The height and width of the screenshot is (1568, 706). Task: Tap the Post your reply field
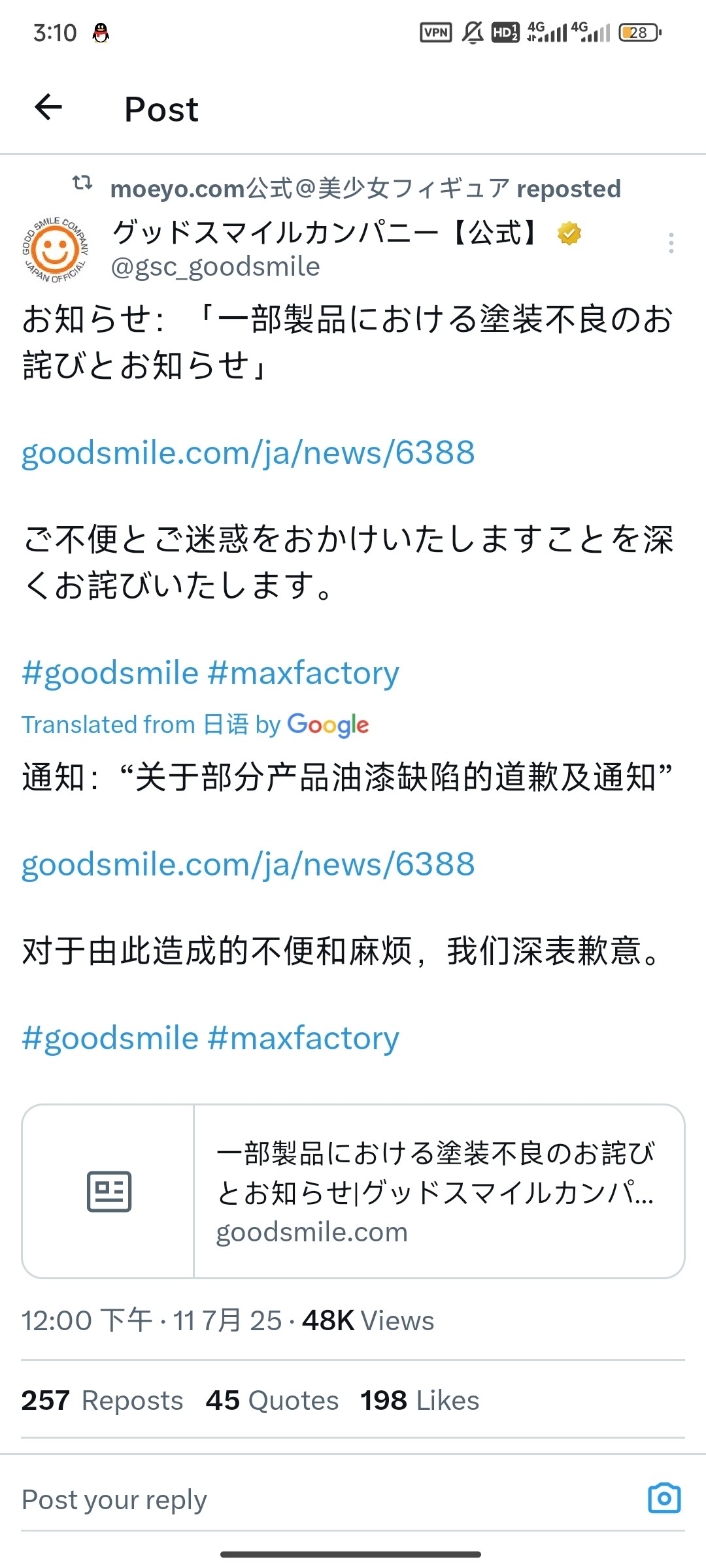click(x=327, y=1499)
